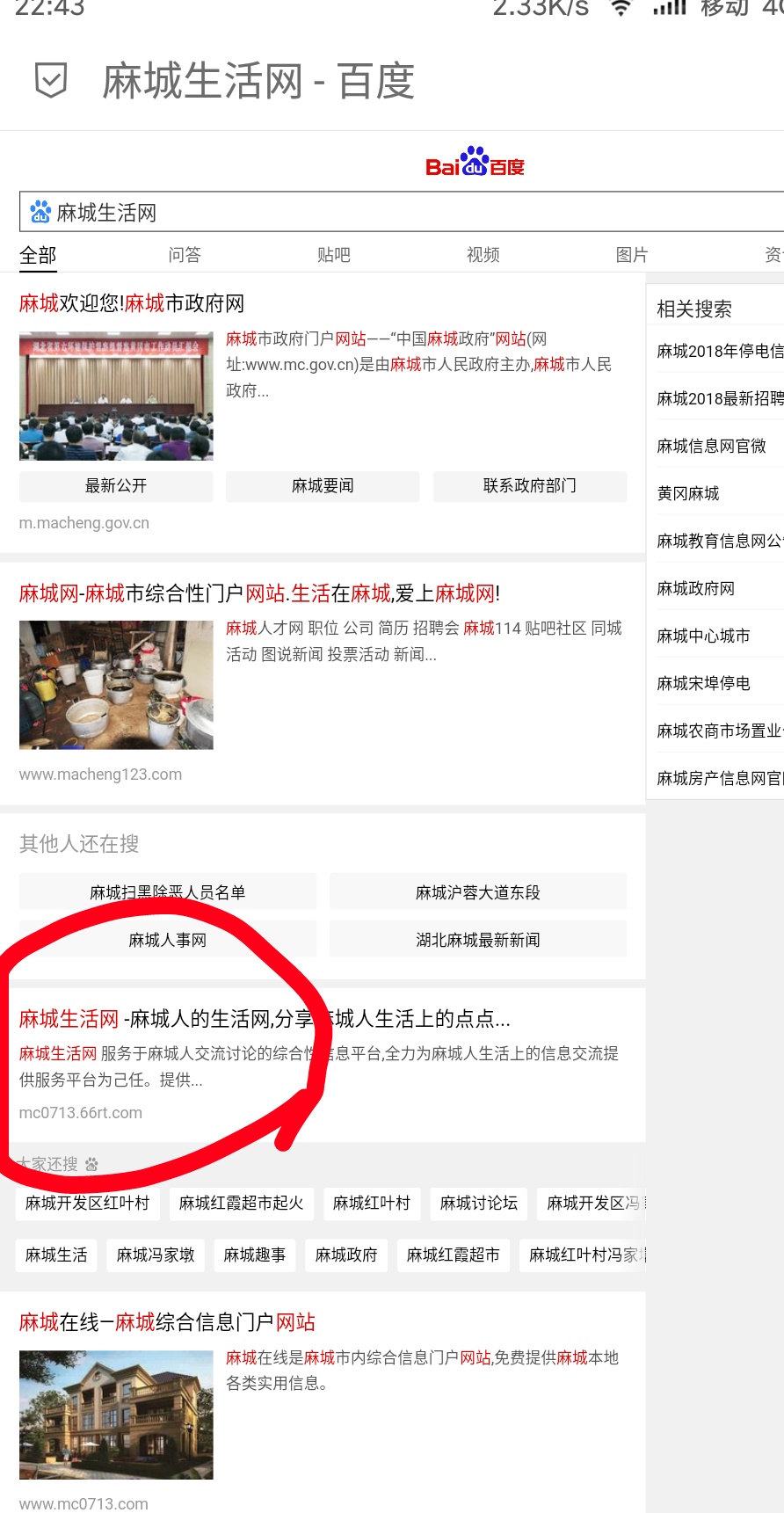Search 麻城沪蓉大道东段 suggestion
Image resolution: width=784 pixels, height=1513 pixels.
coord(477,892)
